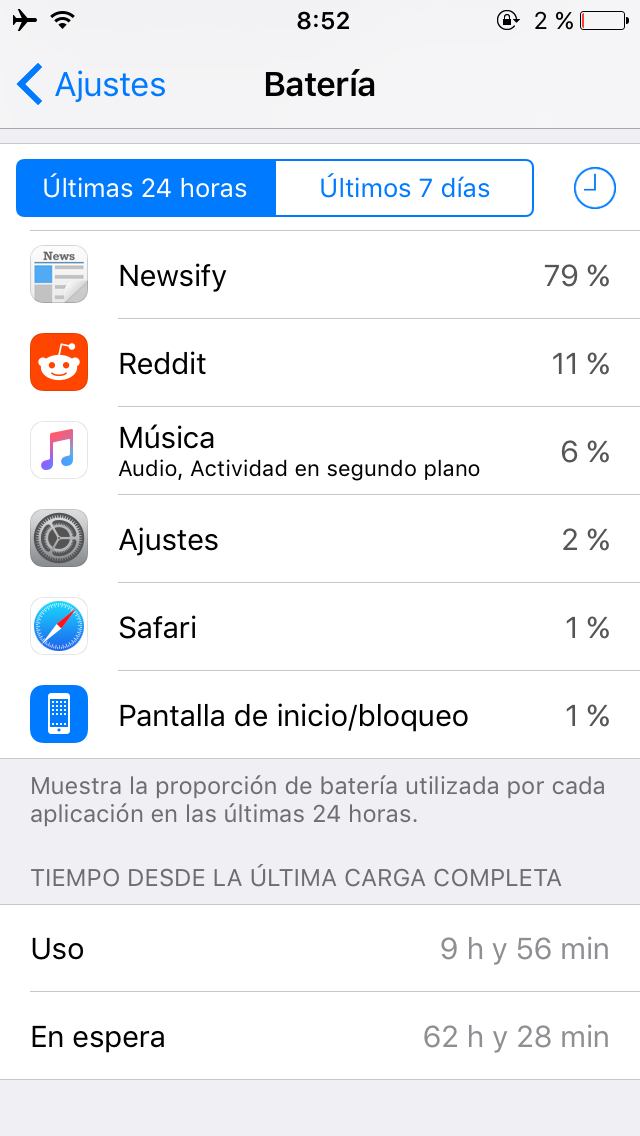640x1136 pixels.
Task: Tap the Safari battery usage row
Action: tap(320, 627)
